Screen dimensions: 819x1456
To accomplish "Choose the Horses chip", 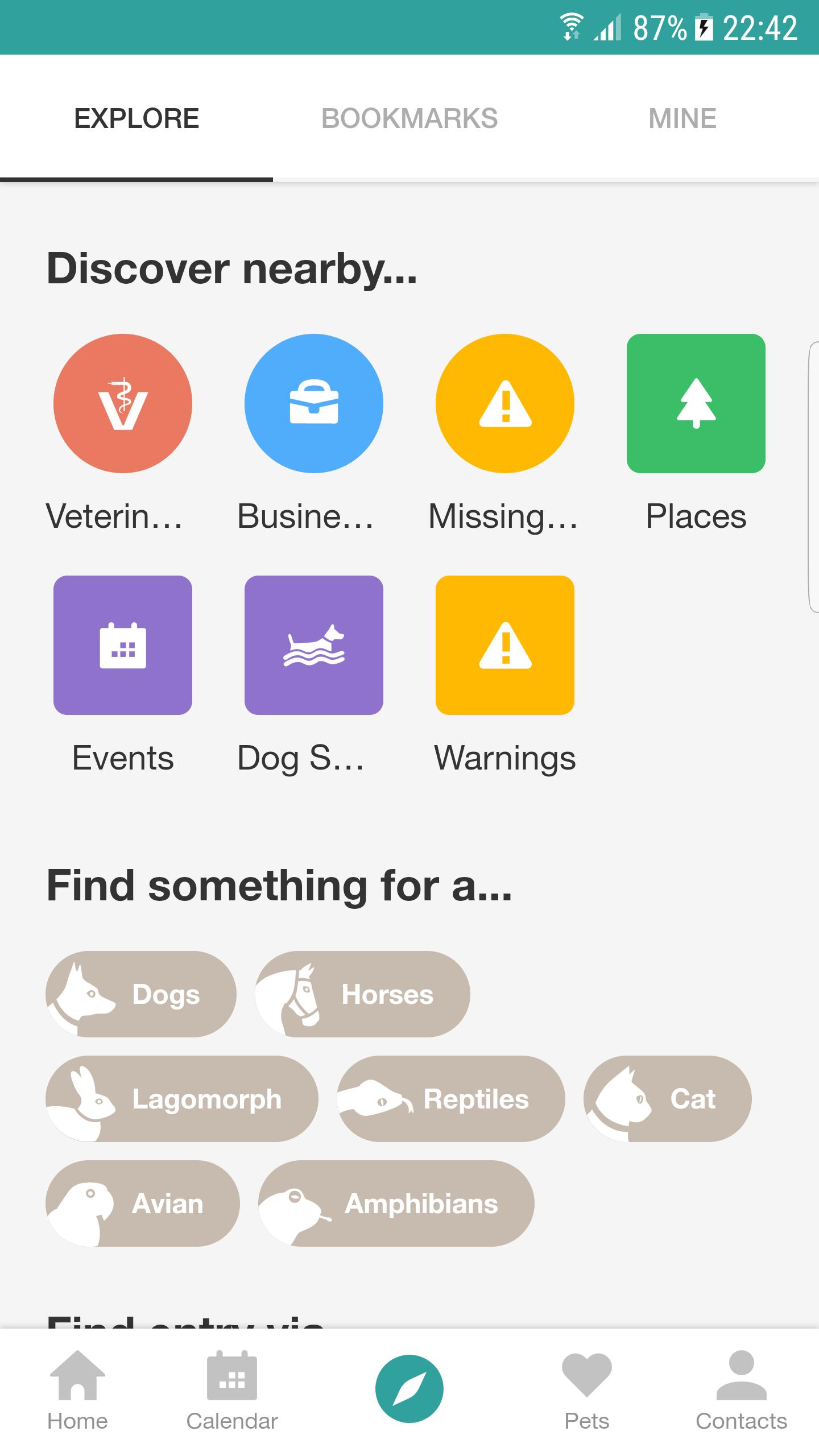I will point(362,994).
